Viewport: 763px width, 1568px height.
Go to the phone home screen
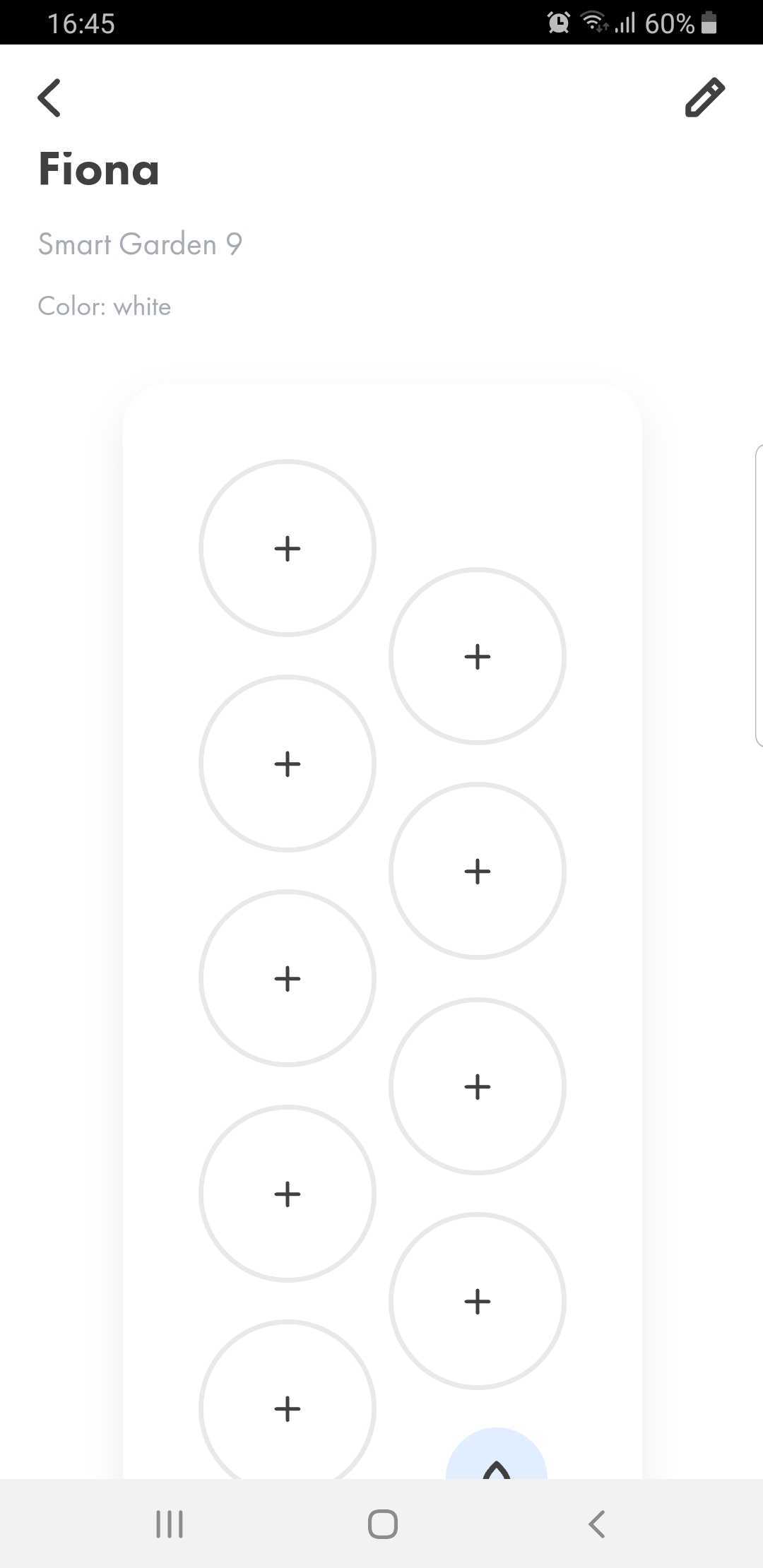382,1524
